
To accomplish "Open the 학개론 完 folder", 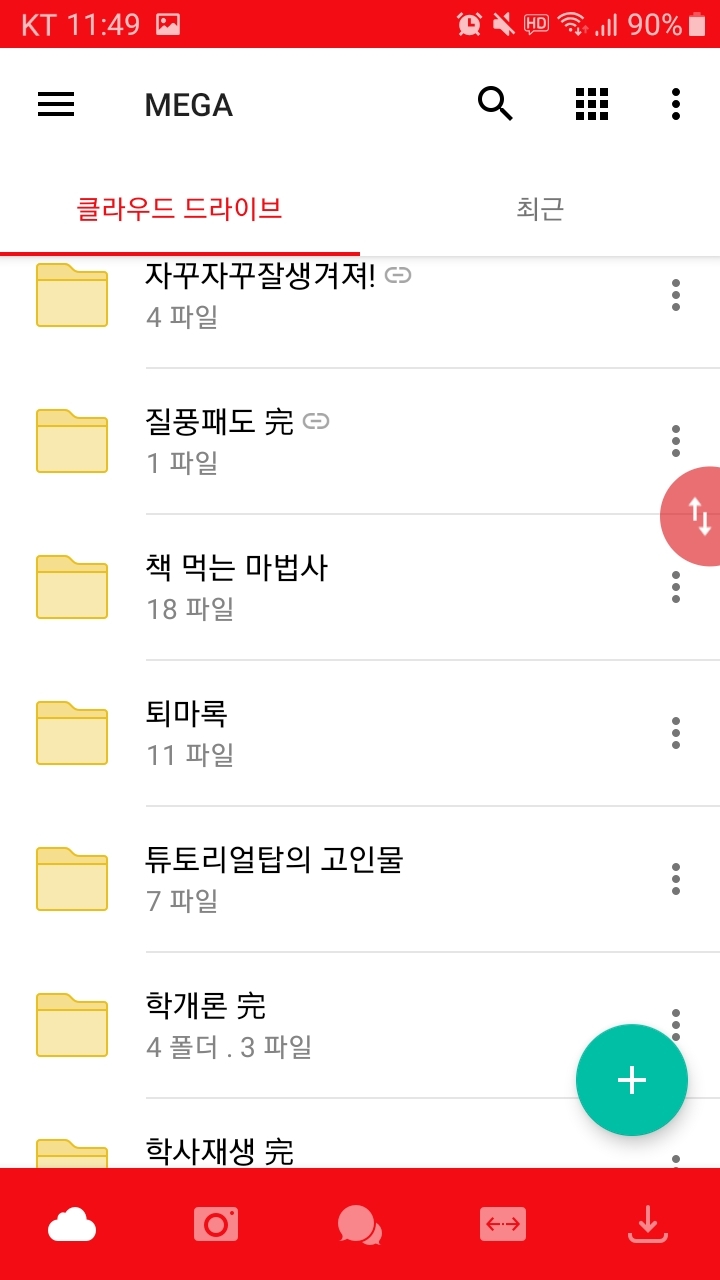I will coord(206,1024).
